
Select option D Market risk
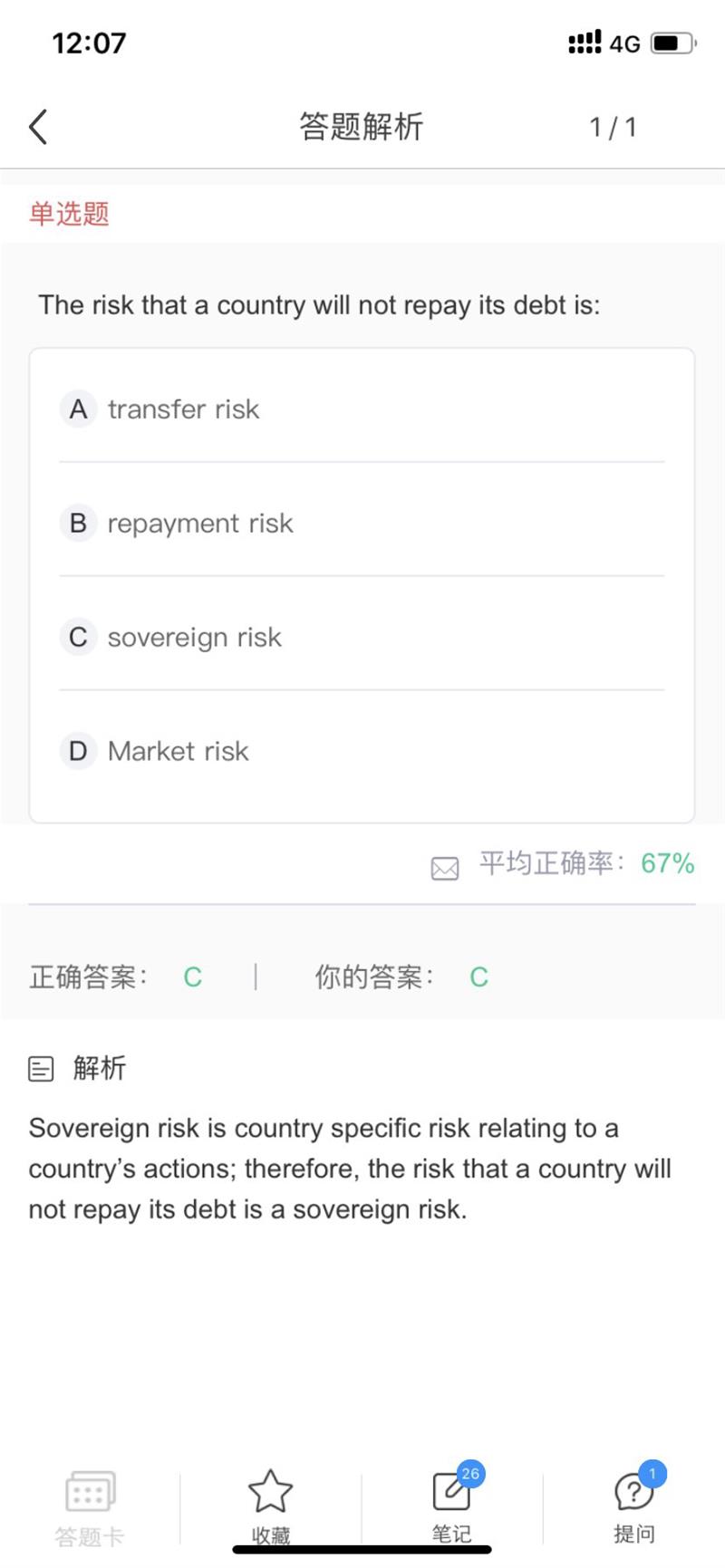[x=178, y=752]
